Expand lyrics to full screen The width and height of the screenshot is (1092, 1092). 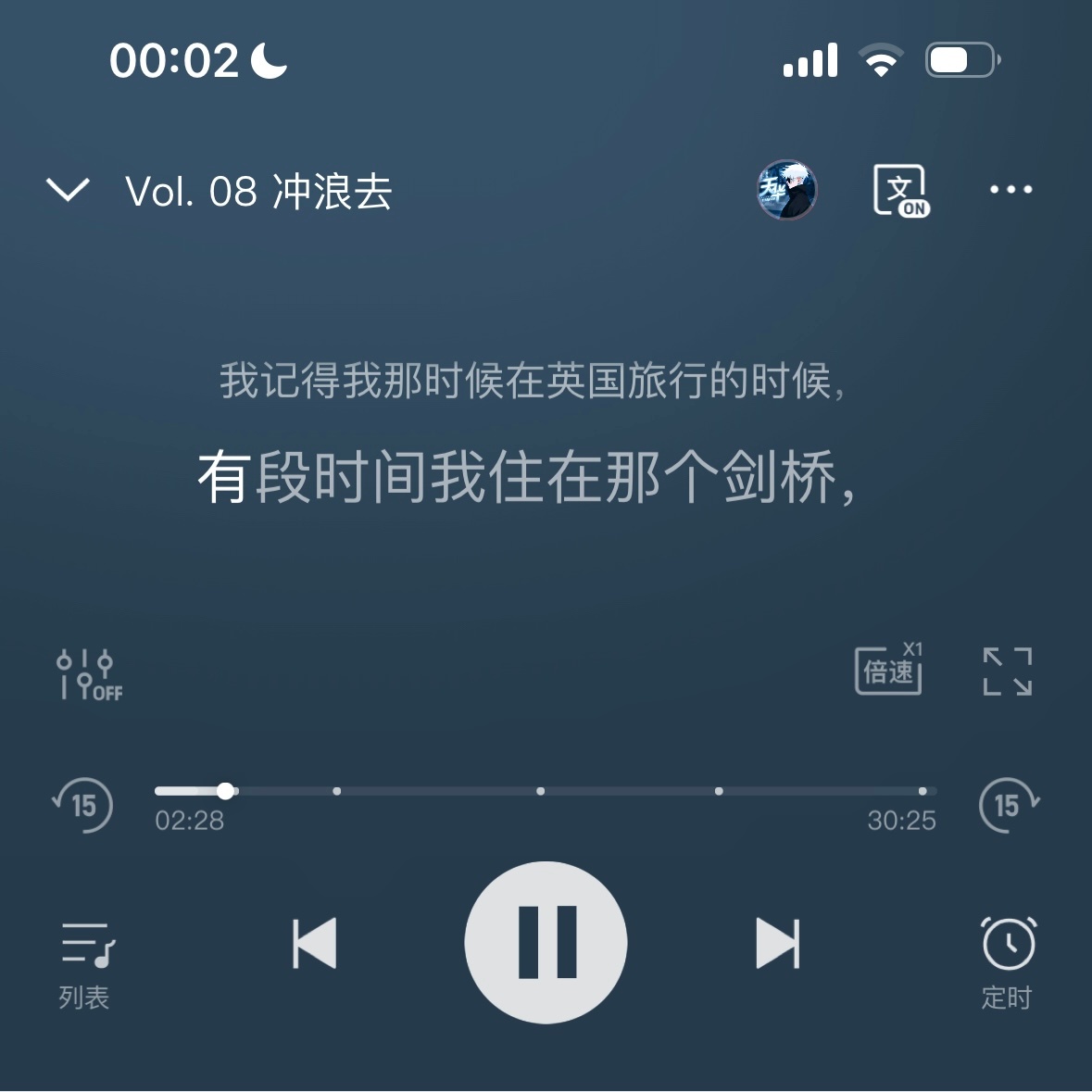point(1007,672)
